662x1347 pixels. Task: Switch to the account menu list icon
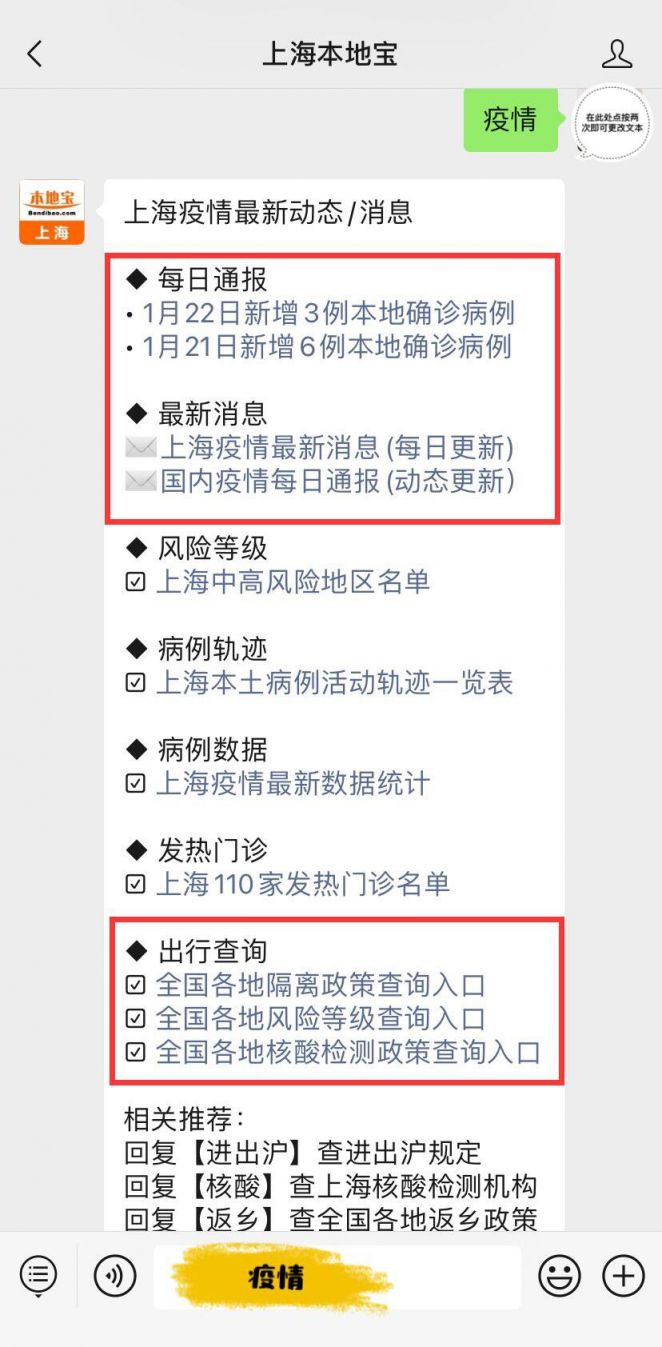pyautogui.click(x=38, y=1275)
